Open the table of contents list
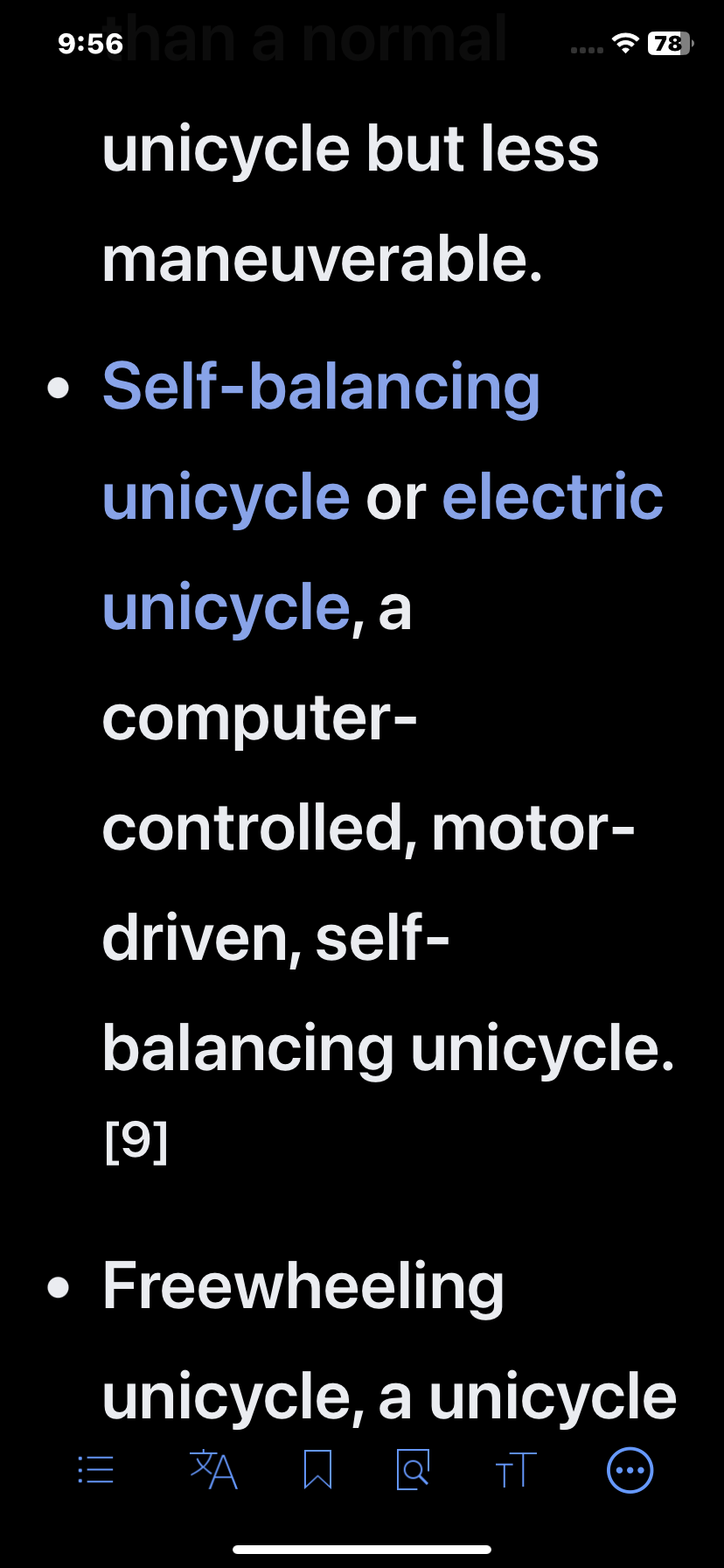 click(95, 1470)
